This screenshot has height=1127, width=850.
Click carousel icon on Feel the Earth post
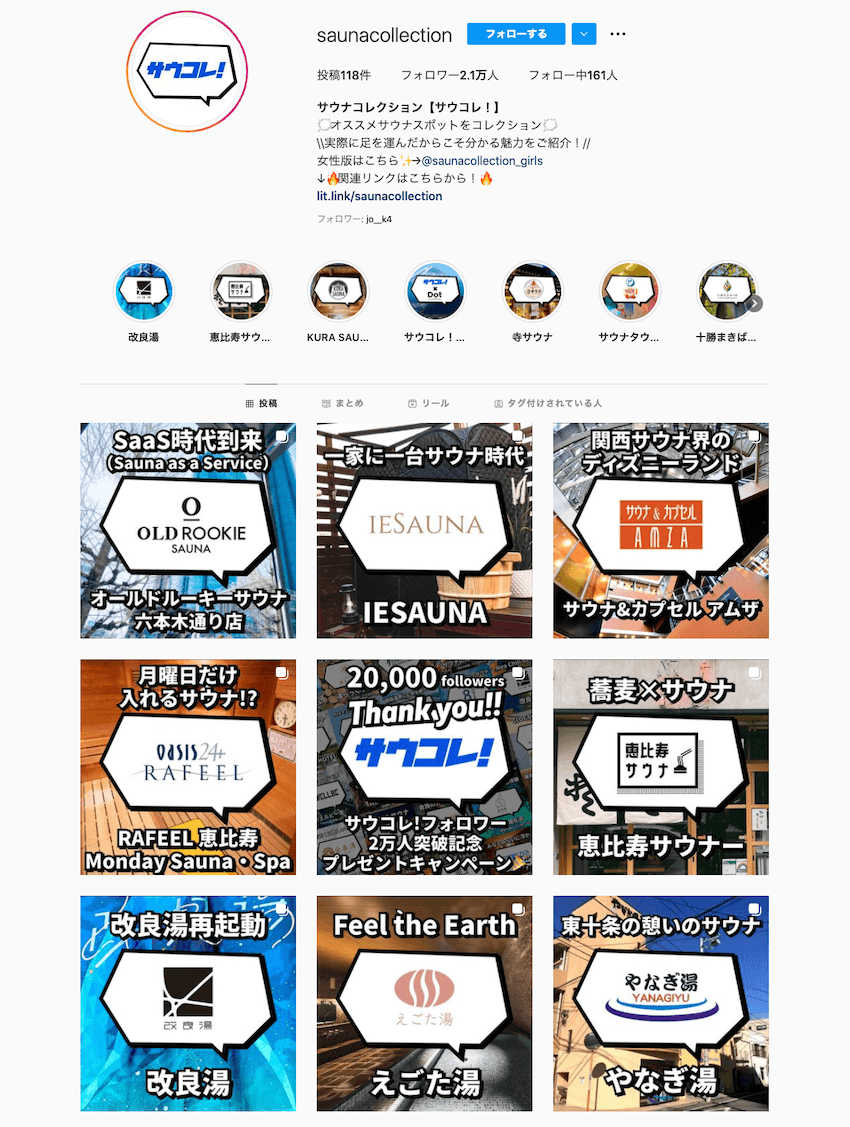[x=519, y=909]
